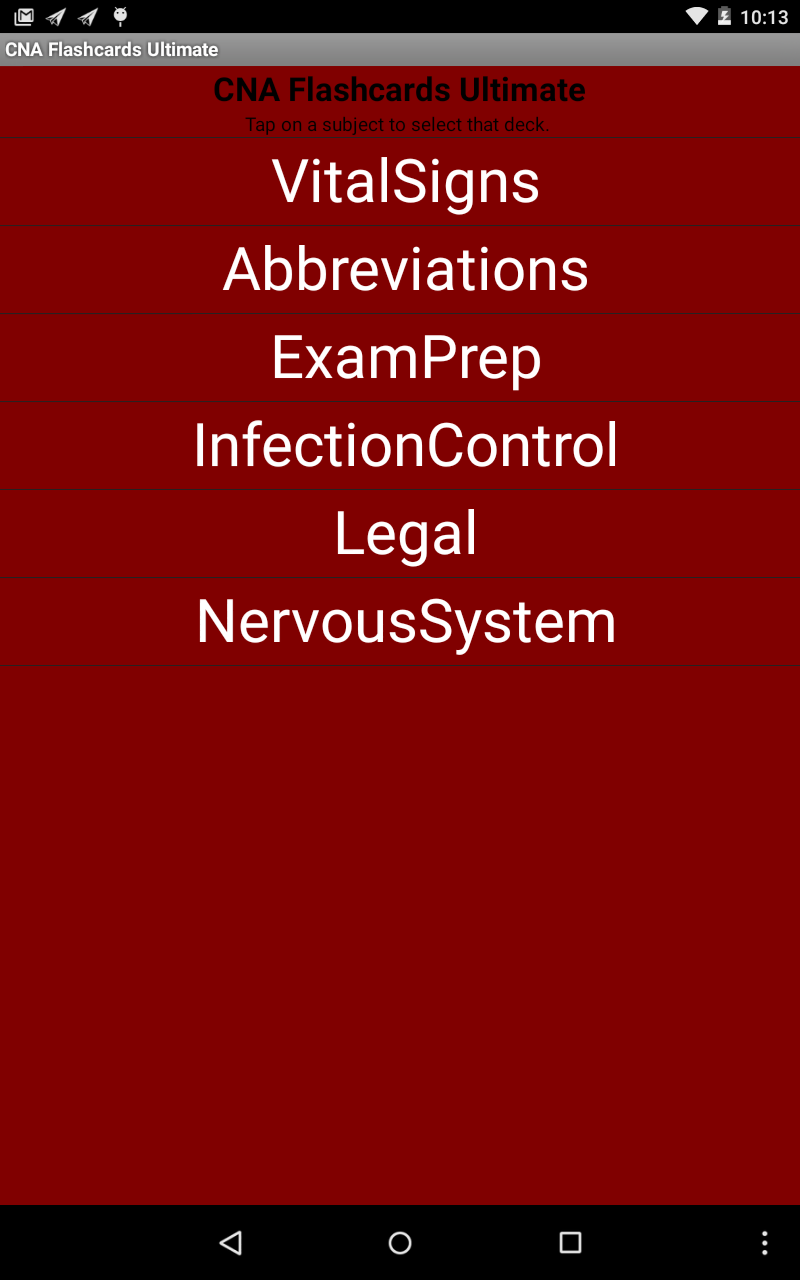Tap the first paper-plane notification icon
The height and width of the screenshot is (1280, 800).
[55, 16]
